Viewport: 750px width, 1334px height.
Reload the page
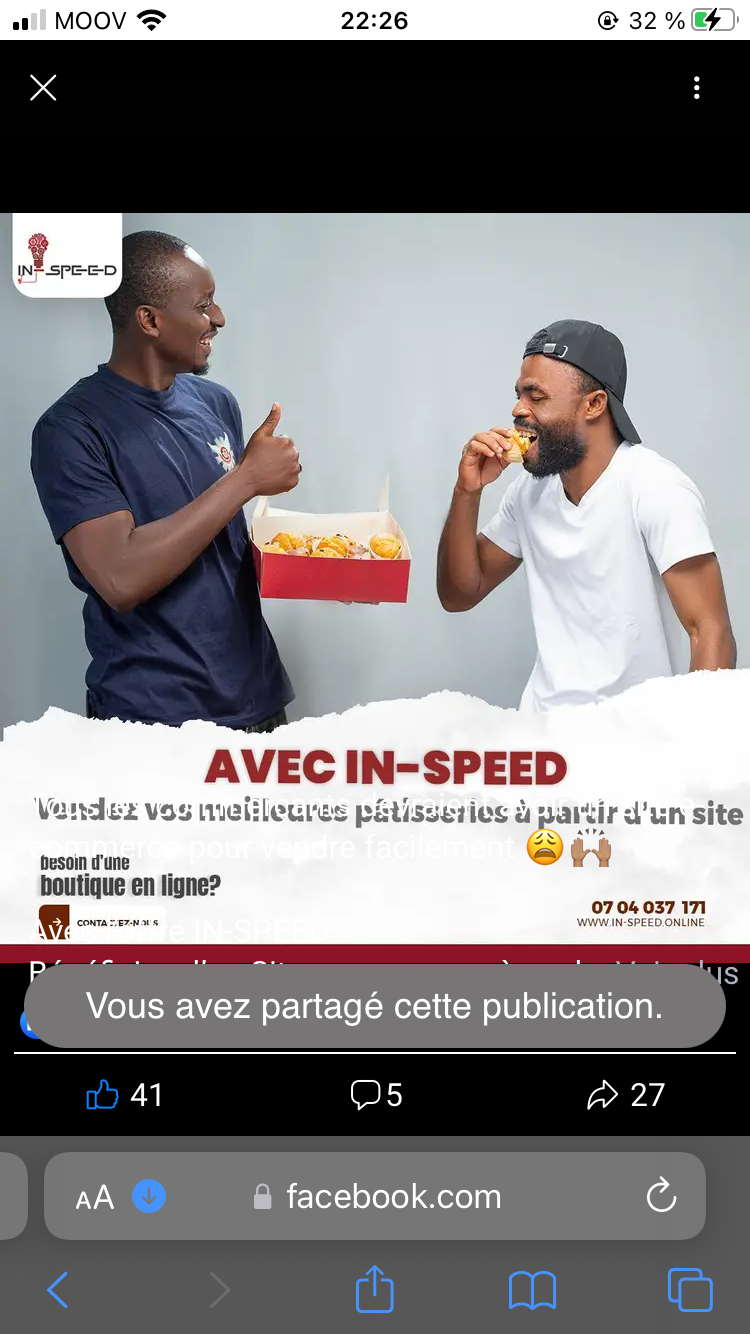(661, 1196)
